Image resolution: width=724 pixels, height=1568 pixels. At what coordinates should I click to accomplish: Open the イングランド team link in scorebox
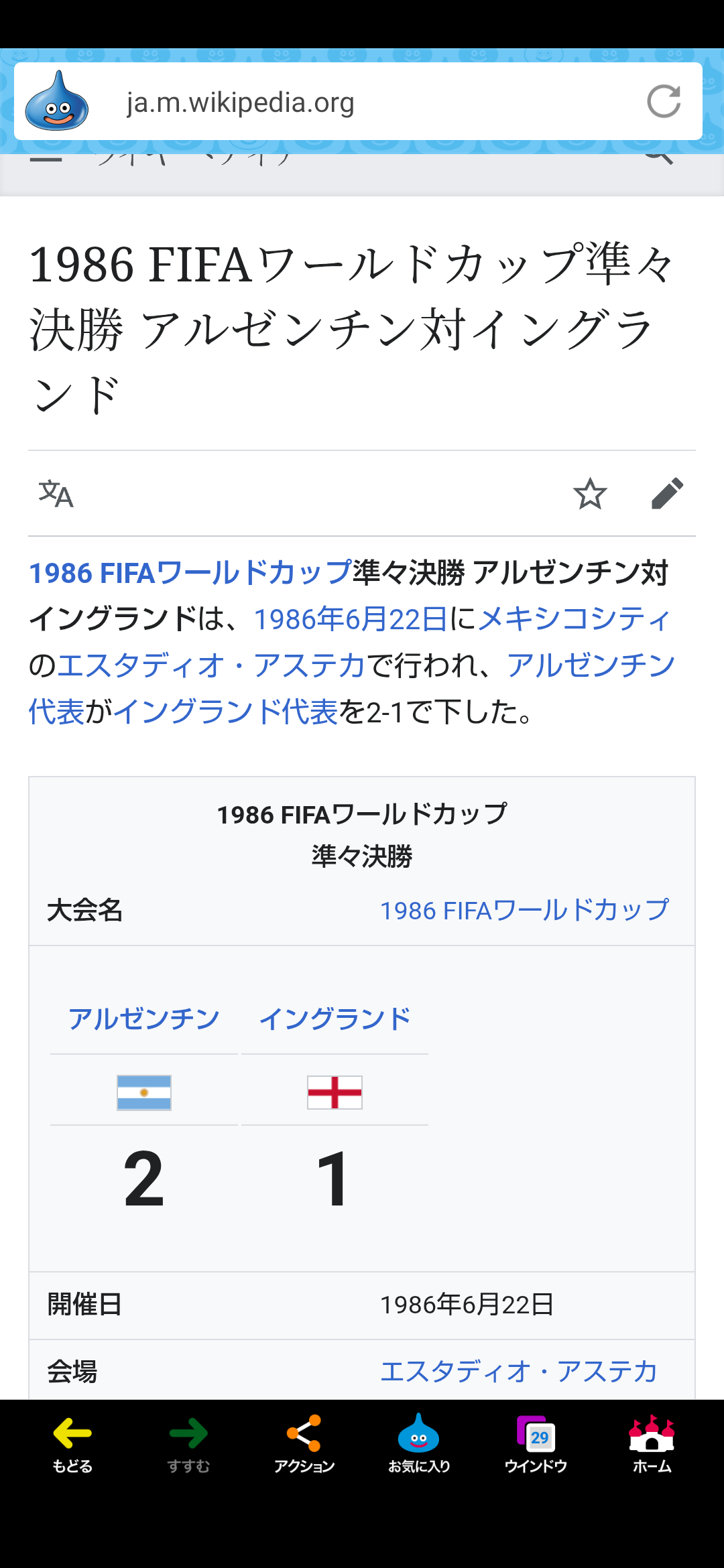(335, 1019)
